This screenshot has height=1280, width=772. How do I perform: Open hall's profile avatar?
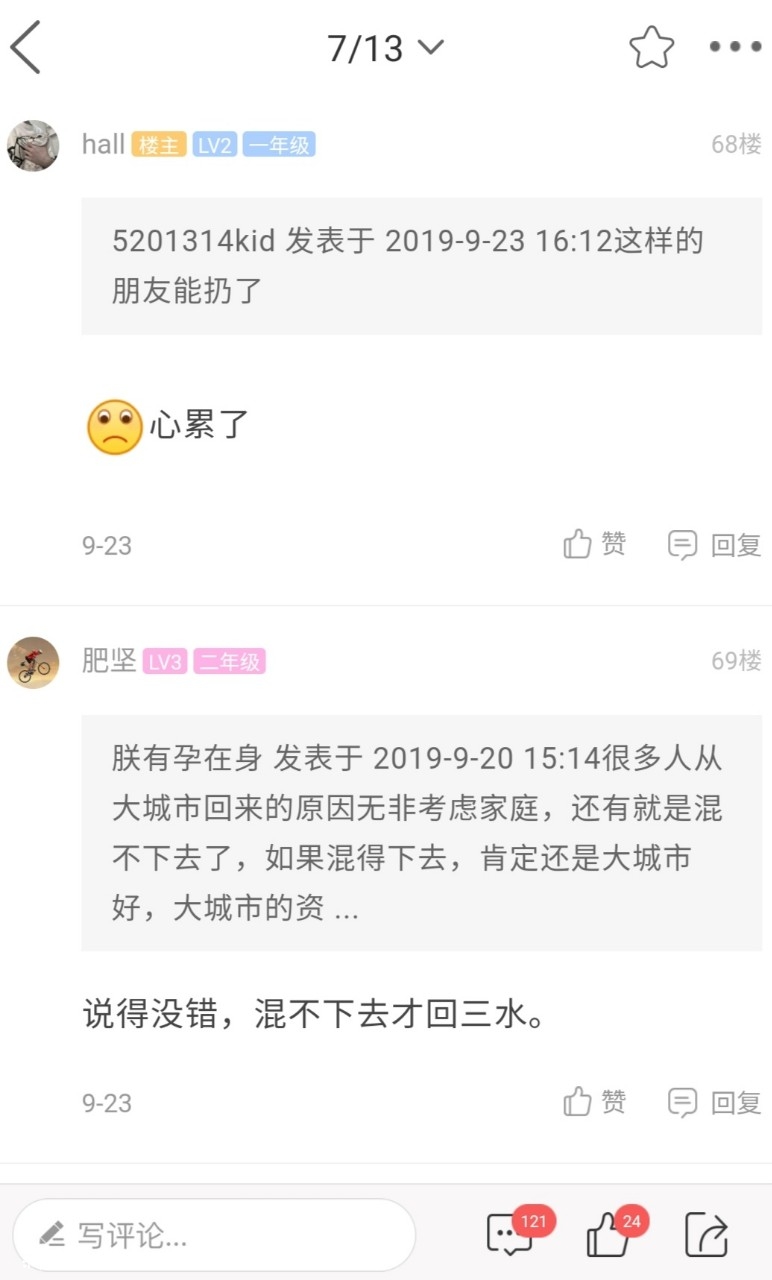pos(33,145)
